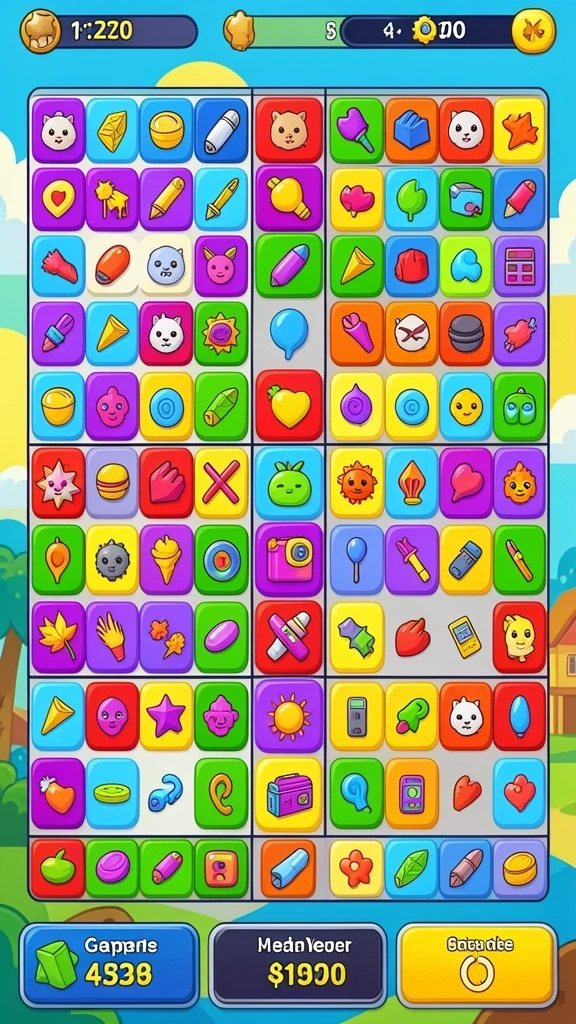Screen dimensions: 576x1024
Task: Select the burger tile on lavender background
Action: (x=112, y=483)
